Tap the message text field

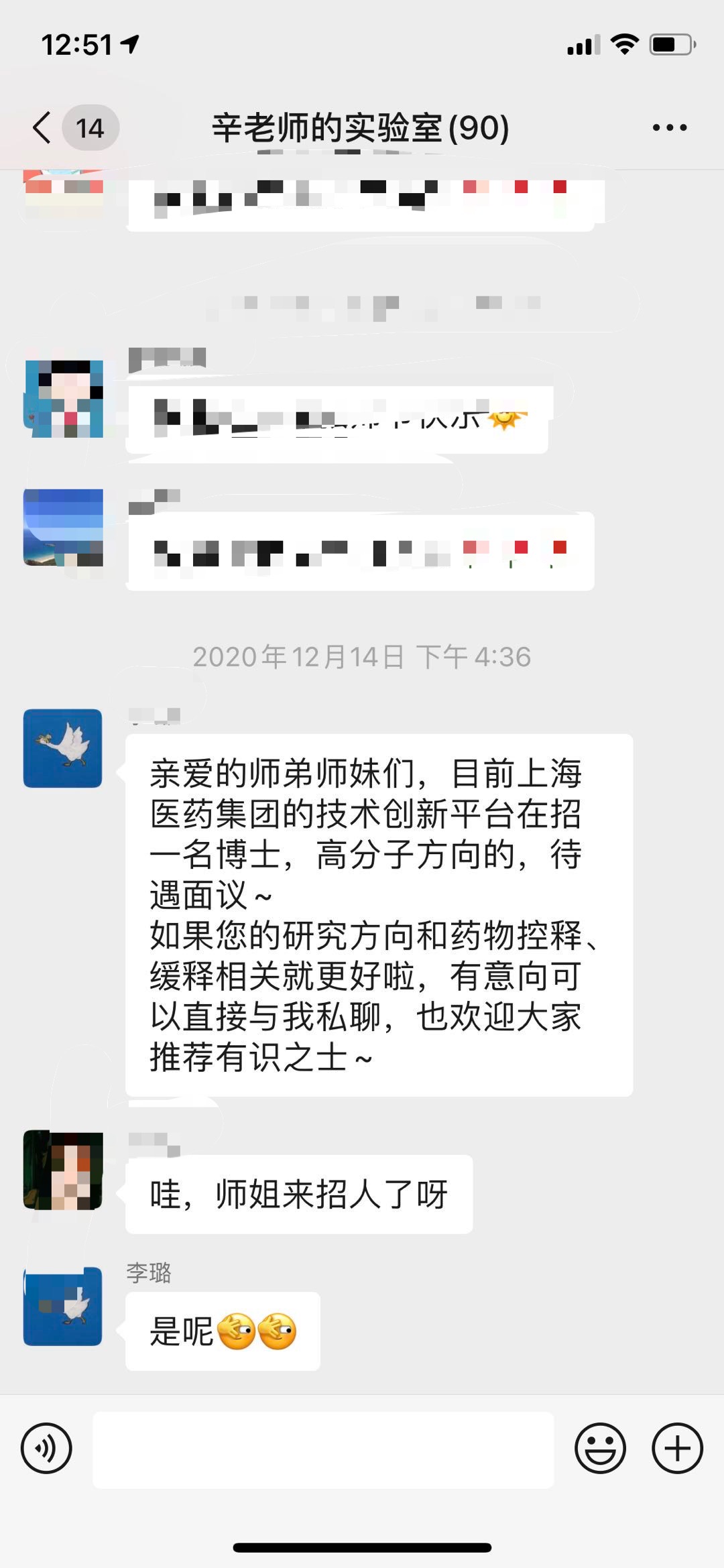tap(323, 1449)
